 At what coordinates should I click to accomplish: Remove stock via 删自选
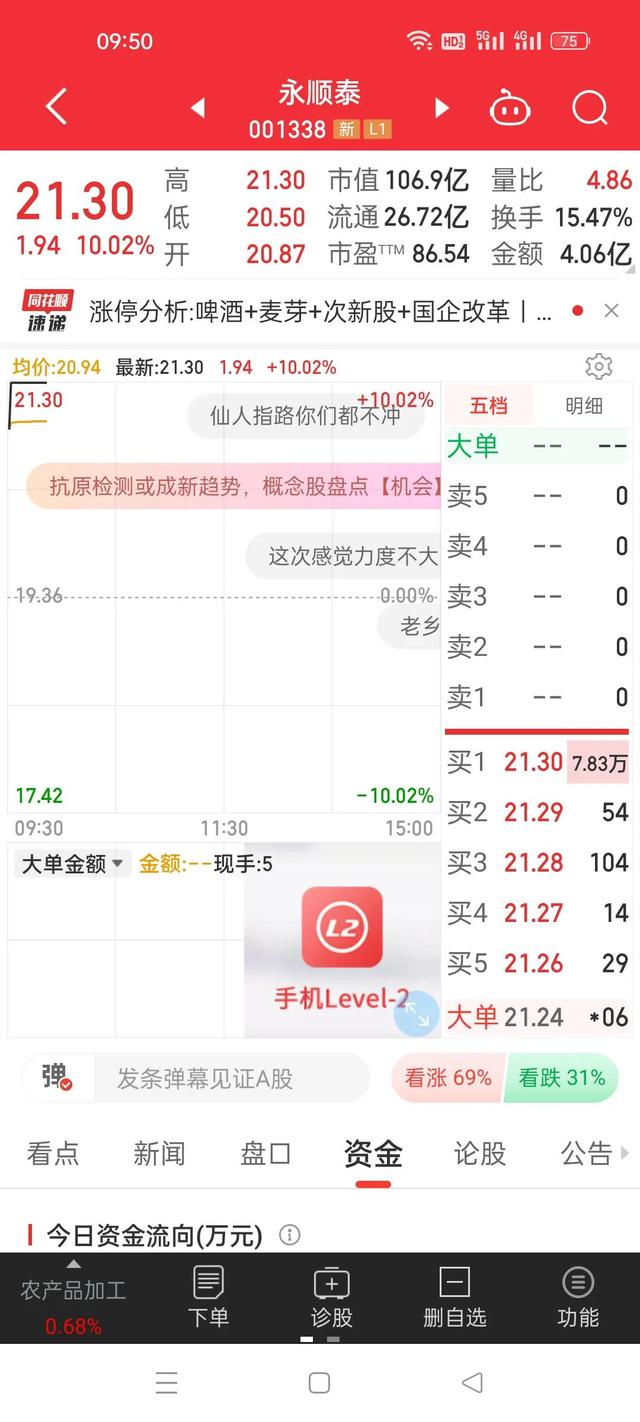coord(454,1297)
